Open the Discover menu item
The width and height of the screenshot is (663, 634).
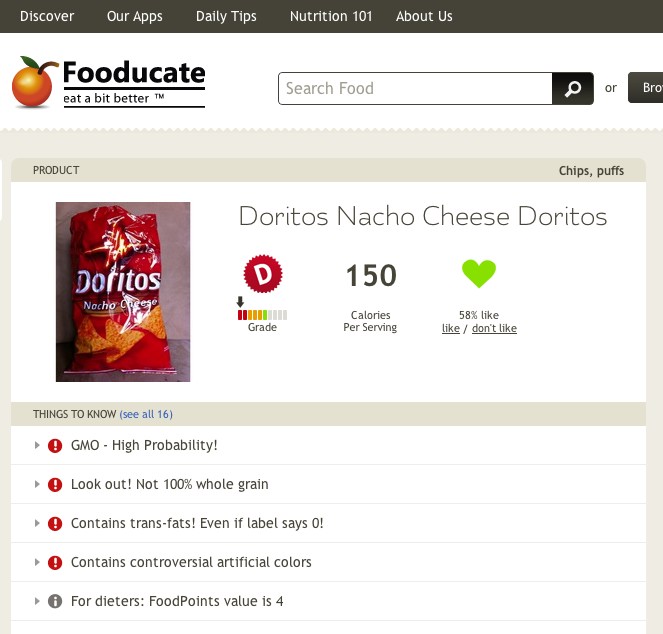click(x=46, y=16)
